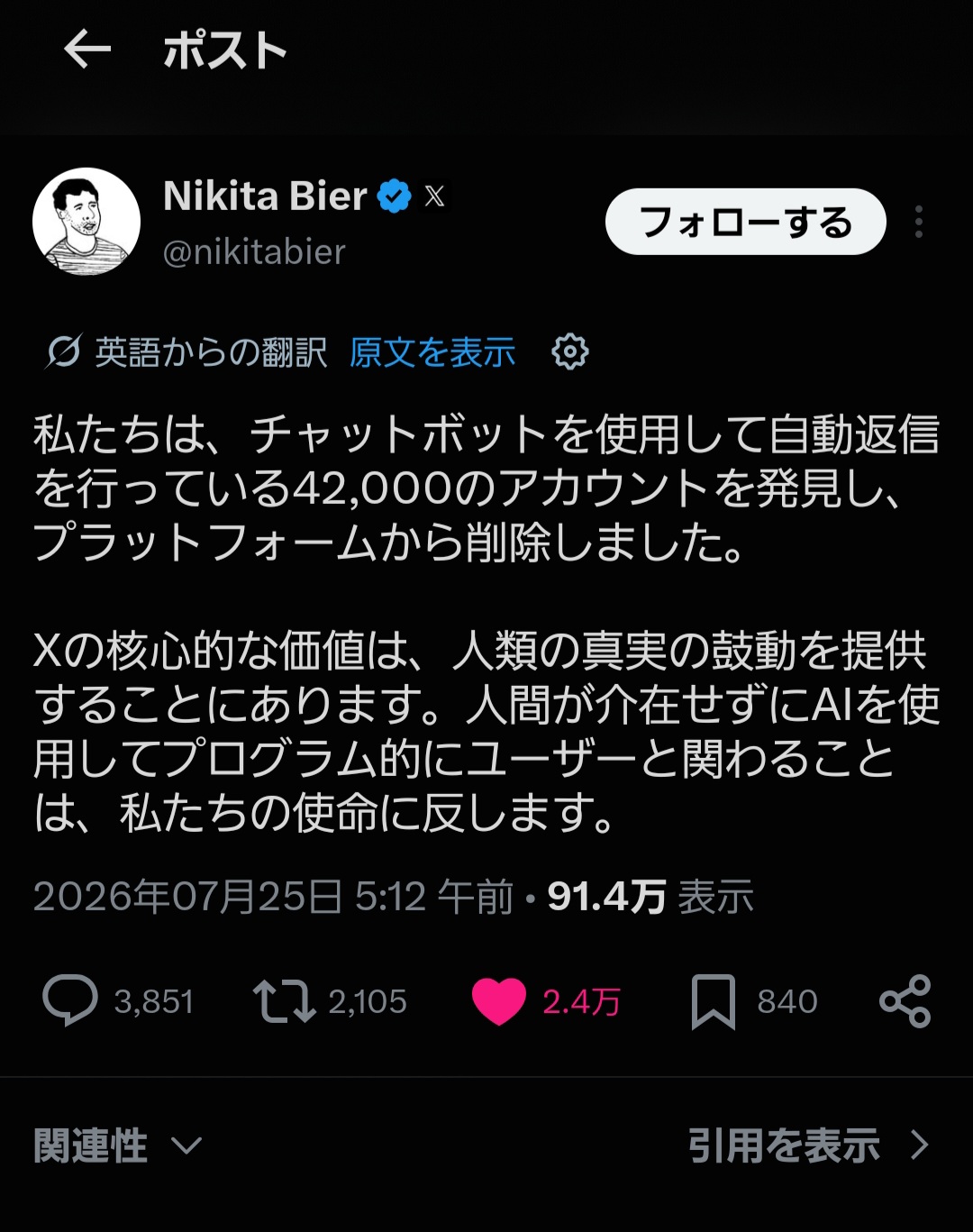Tap the フォローする follow button

click(745, 222)
